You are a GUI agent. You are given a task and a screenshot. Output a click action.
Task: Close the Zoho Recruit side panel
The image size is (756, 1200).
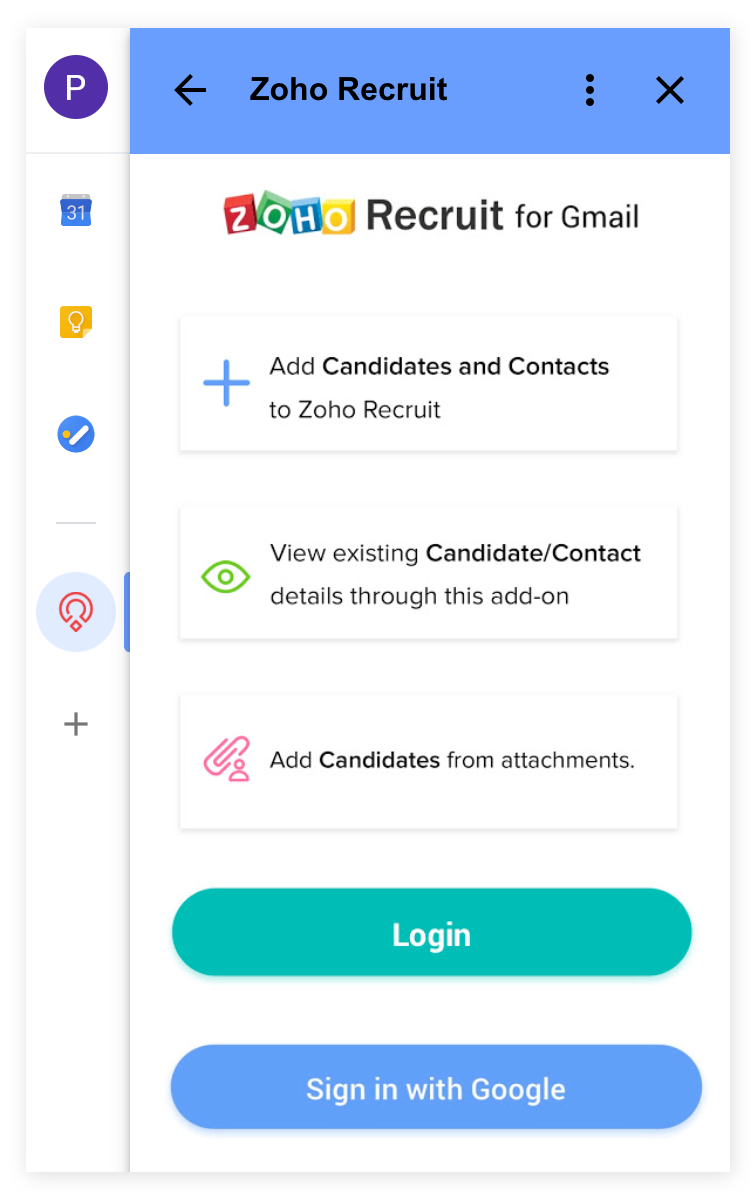pyautogui.click(x=669, y=91)
